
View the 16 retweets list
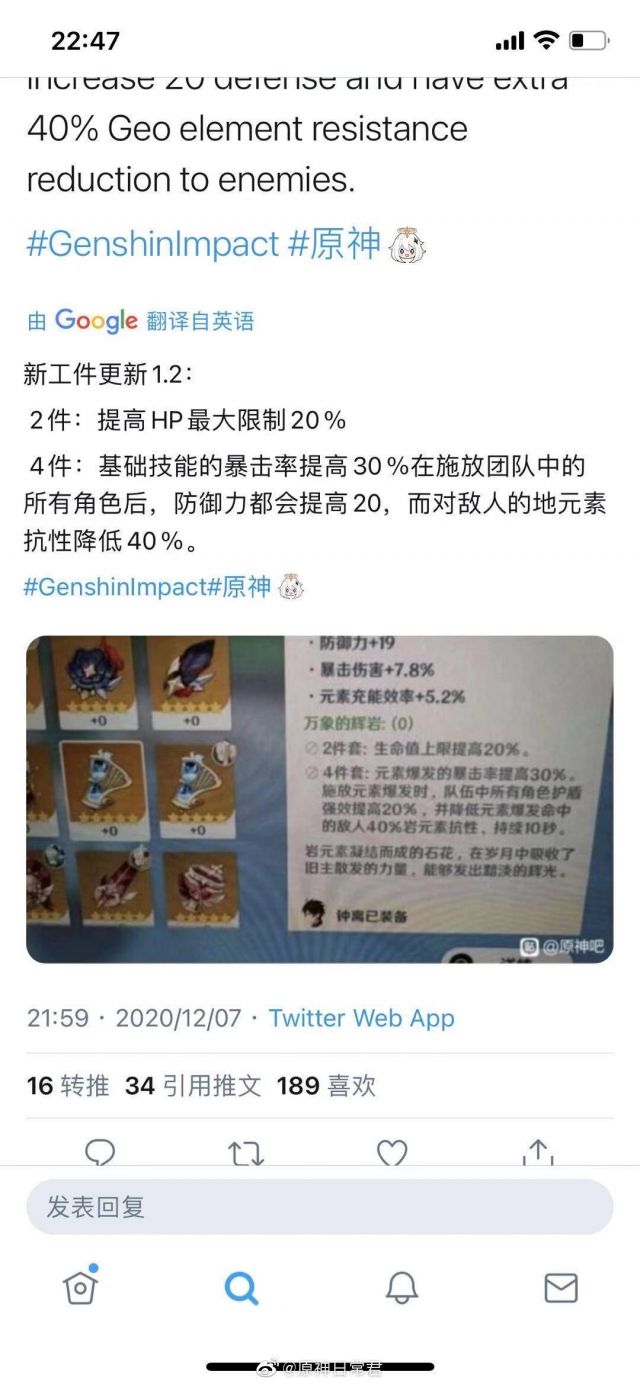67,1085
